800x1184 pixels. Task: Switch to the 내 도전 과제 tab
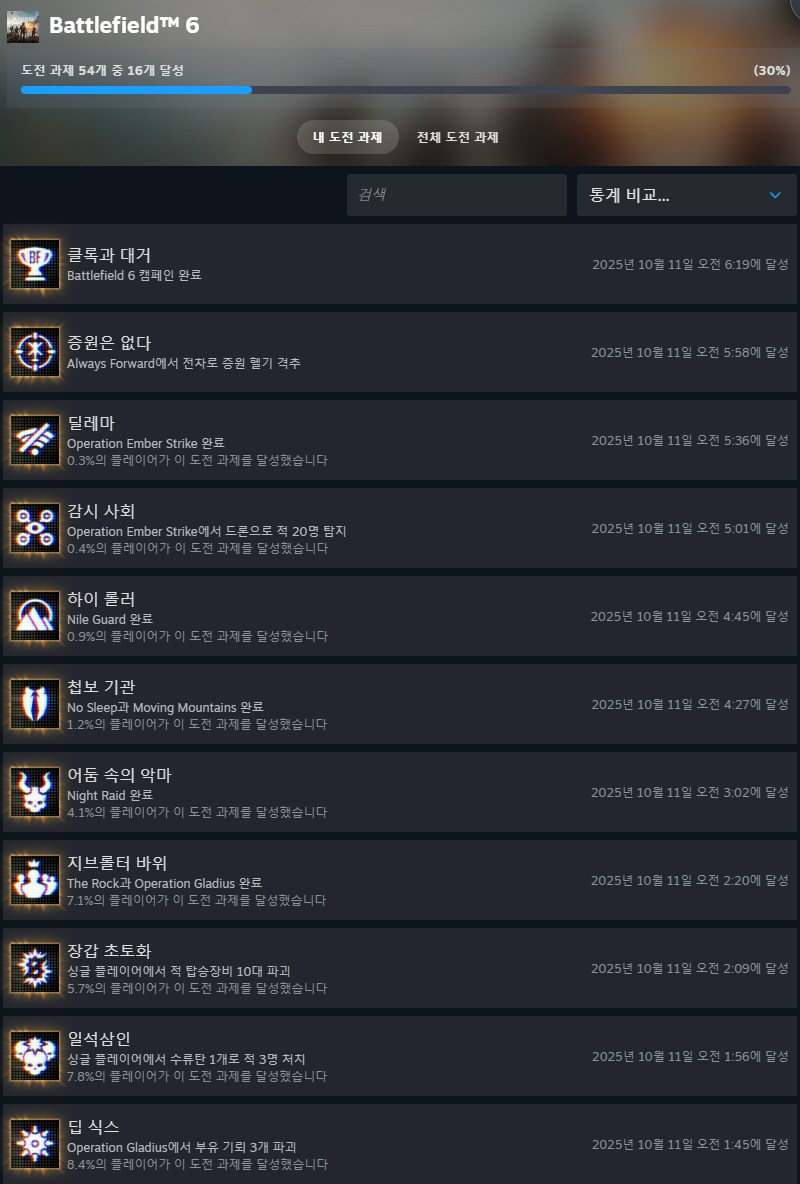pyautogui.click(x=347, y=137)
